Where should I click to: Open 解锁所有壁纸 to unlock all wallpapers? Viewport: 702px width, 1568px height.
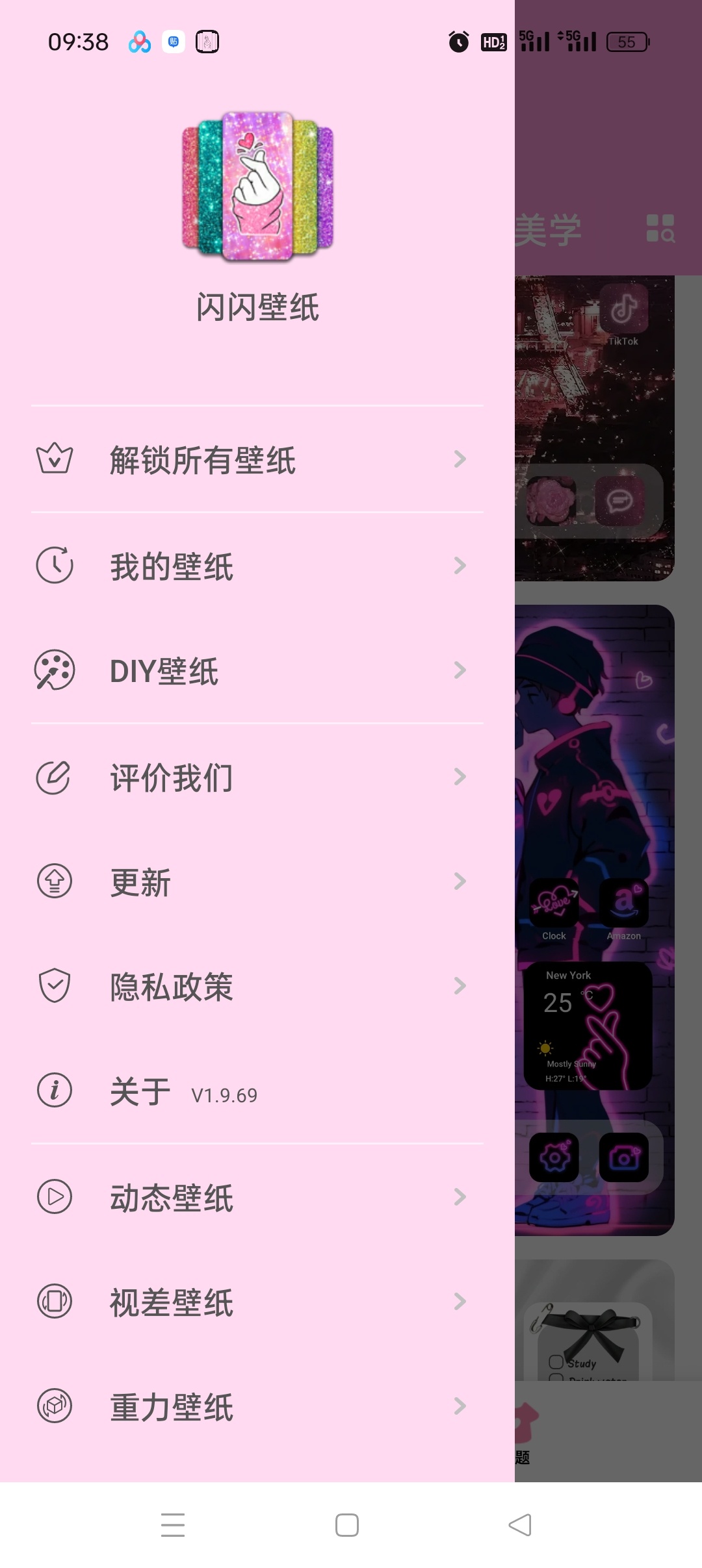[x=257, y=460]
